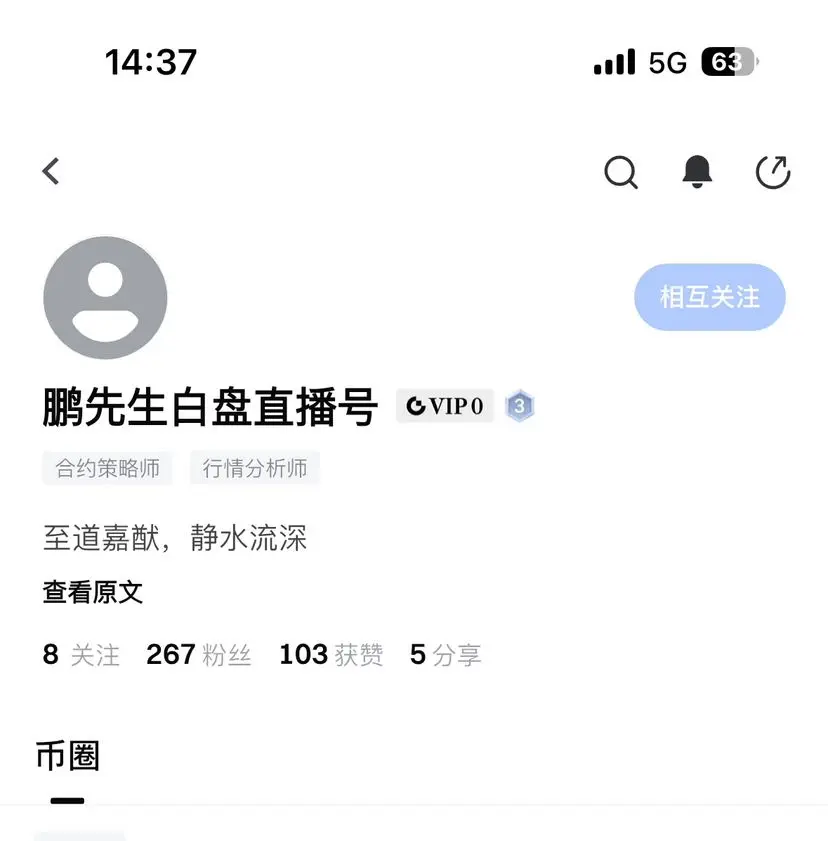This screenshot has height=841, width=828.
Task: Tap the share/forward icon
Action: tap(771, 171)
